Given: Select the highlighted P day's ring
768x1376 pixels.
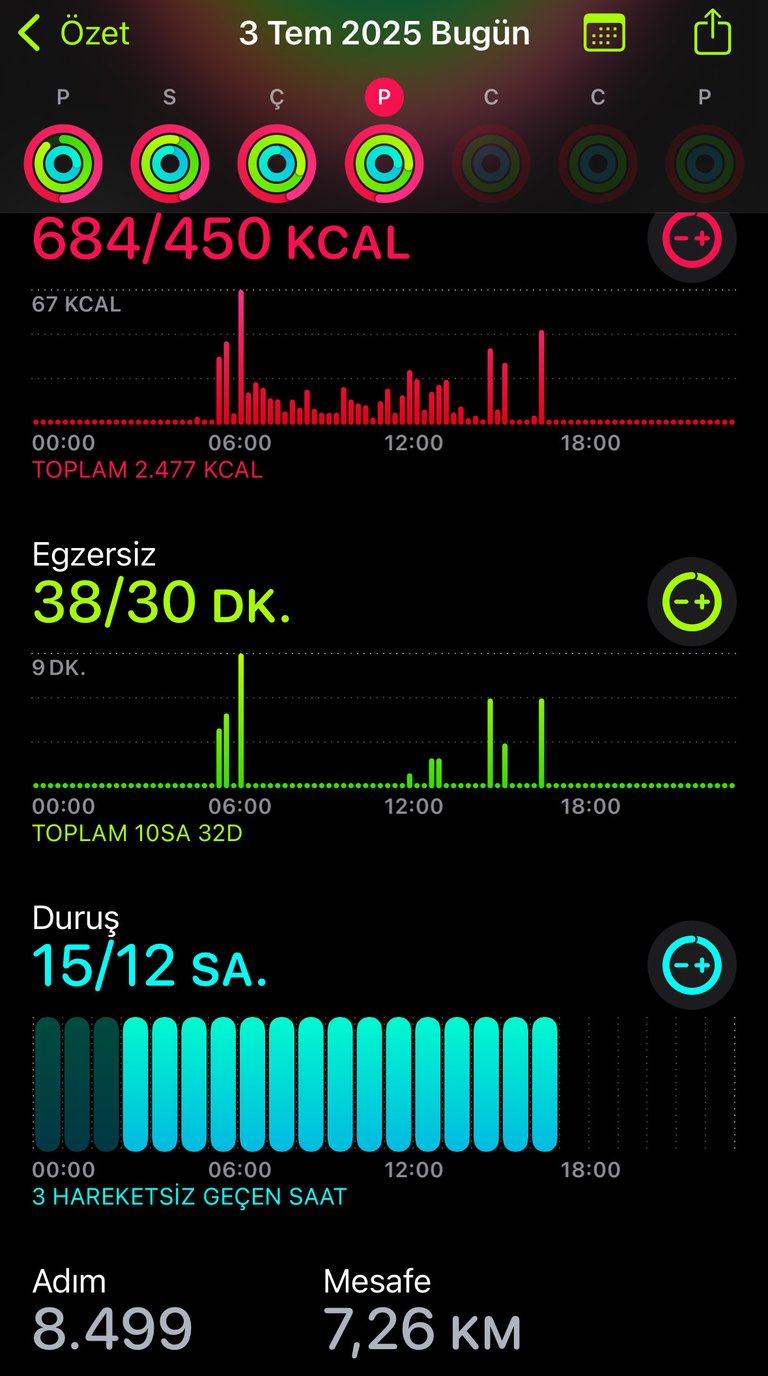Looking at the screenshot, I should click(x=384, y=164).
